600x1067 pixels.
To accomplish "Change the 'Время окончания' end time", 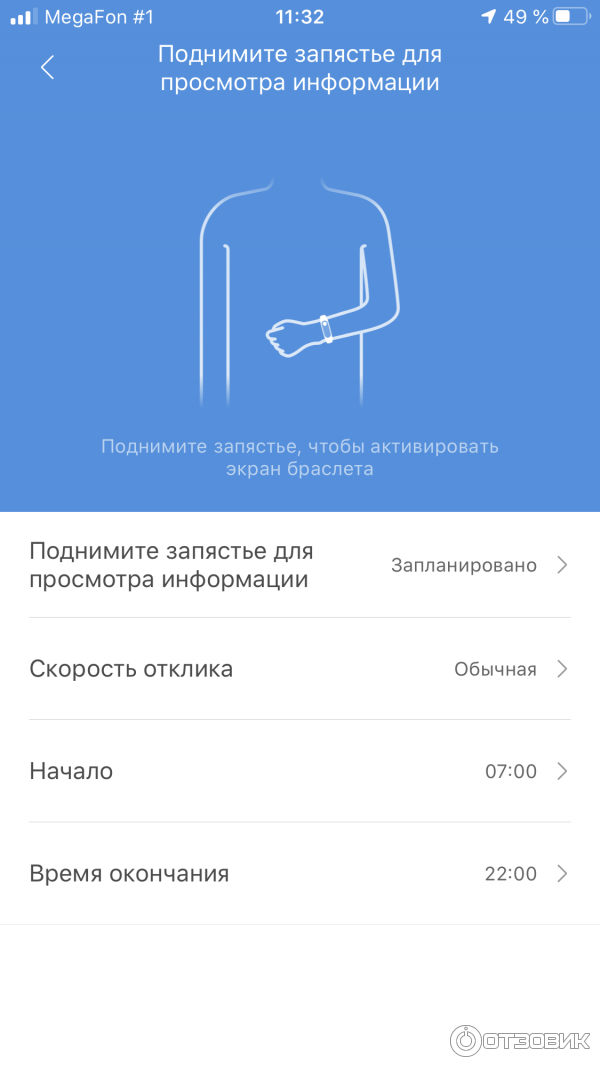I will pyautogui.click(x=299, y=874).
